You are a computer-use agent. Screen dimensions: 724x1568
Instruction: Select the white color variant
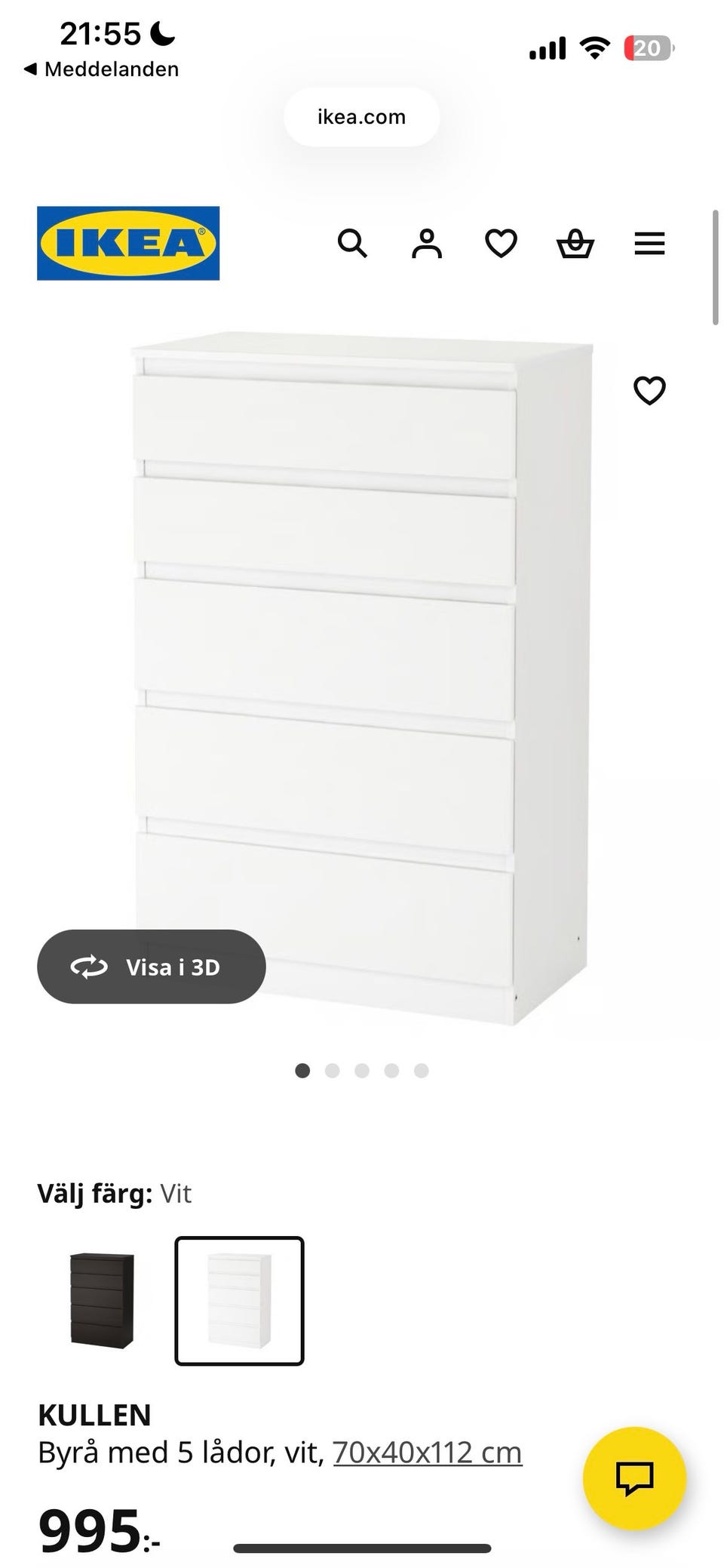click(x=239, y=1300)
